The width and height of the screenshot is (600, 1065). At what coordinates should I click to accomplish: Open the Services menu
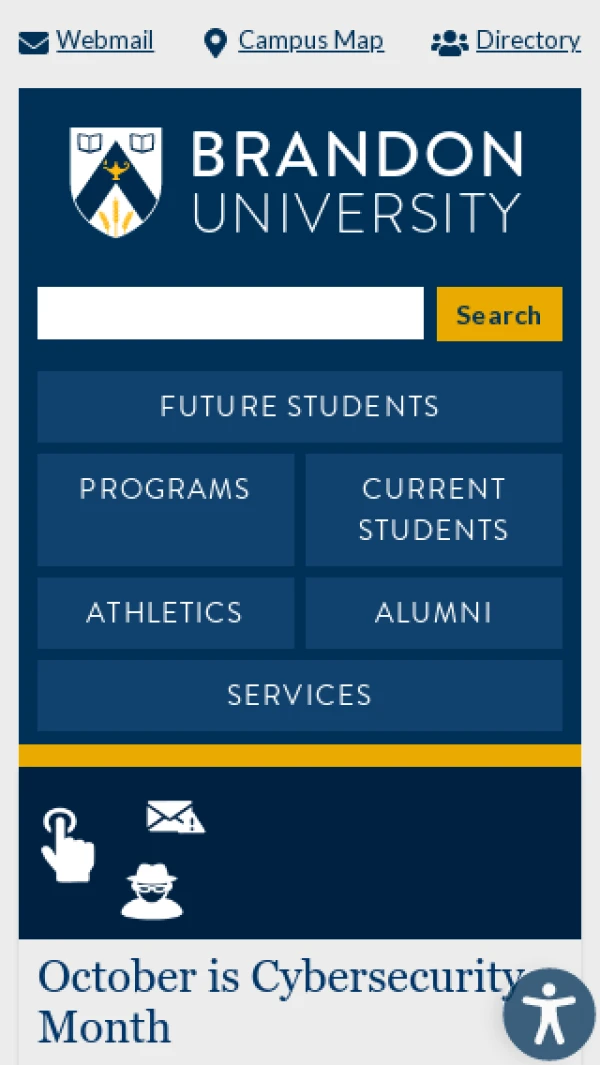pyautogui.click(x=299, y=695)
